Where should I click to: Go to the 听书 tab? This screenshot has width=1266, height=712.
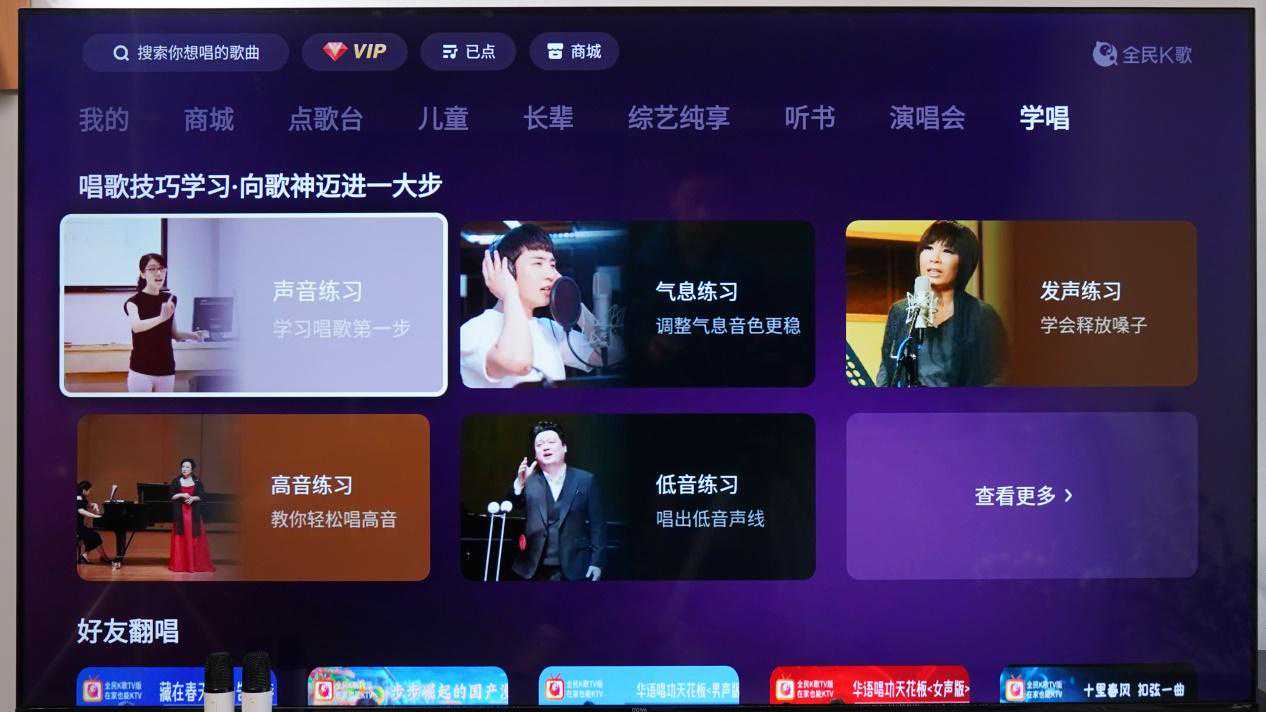click(809, 119)
